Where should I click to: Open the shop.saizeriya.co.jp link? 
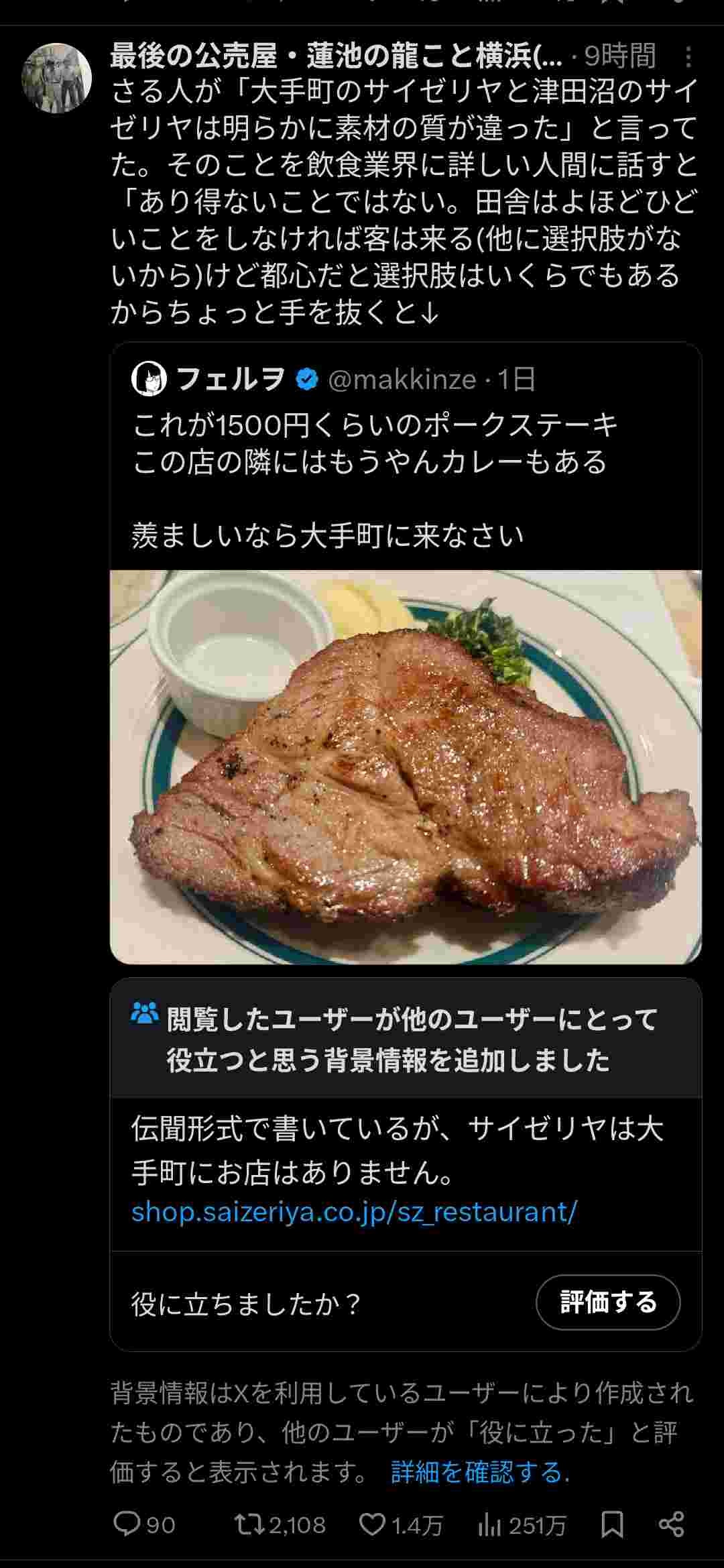pyautogui.click(x=353, y=1212)
